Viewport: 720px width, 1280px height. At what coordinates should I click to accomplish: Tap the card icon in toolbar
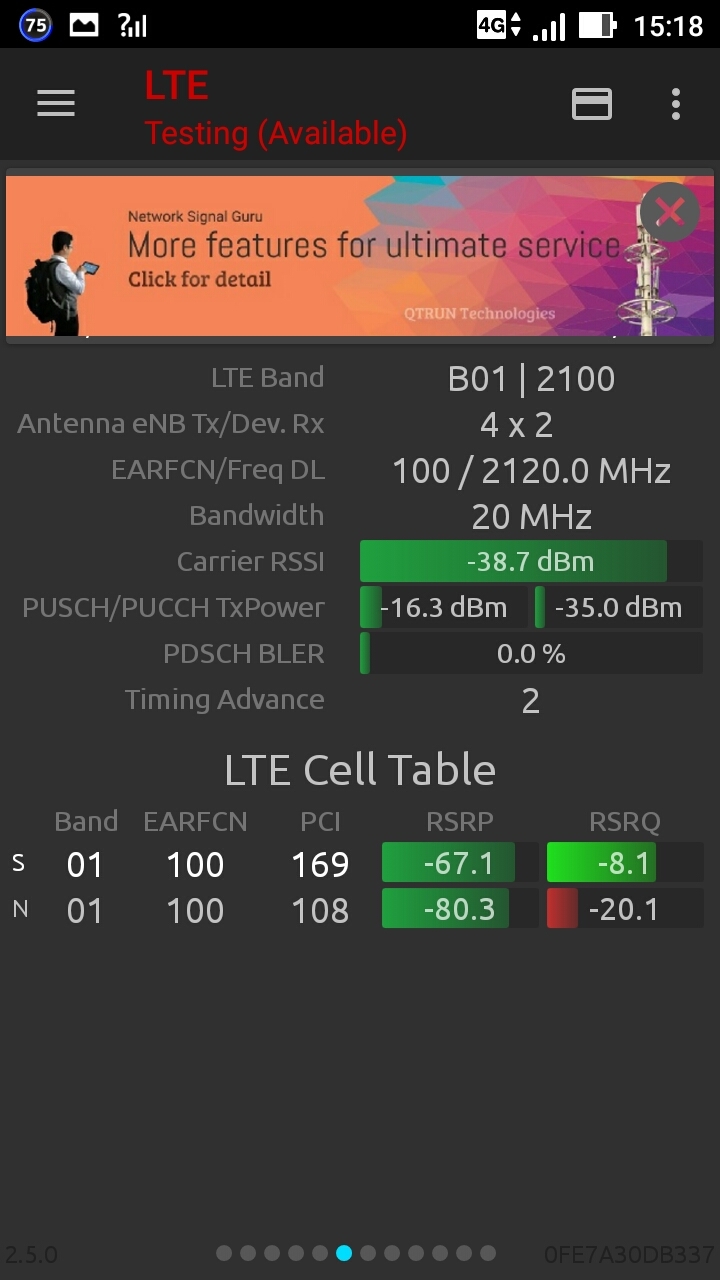pos(591,104)
